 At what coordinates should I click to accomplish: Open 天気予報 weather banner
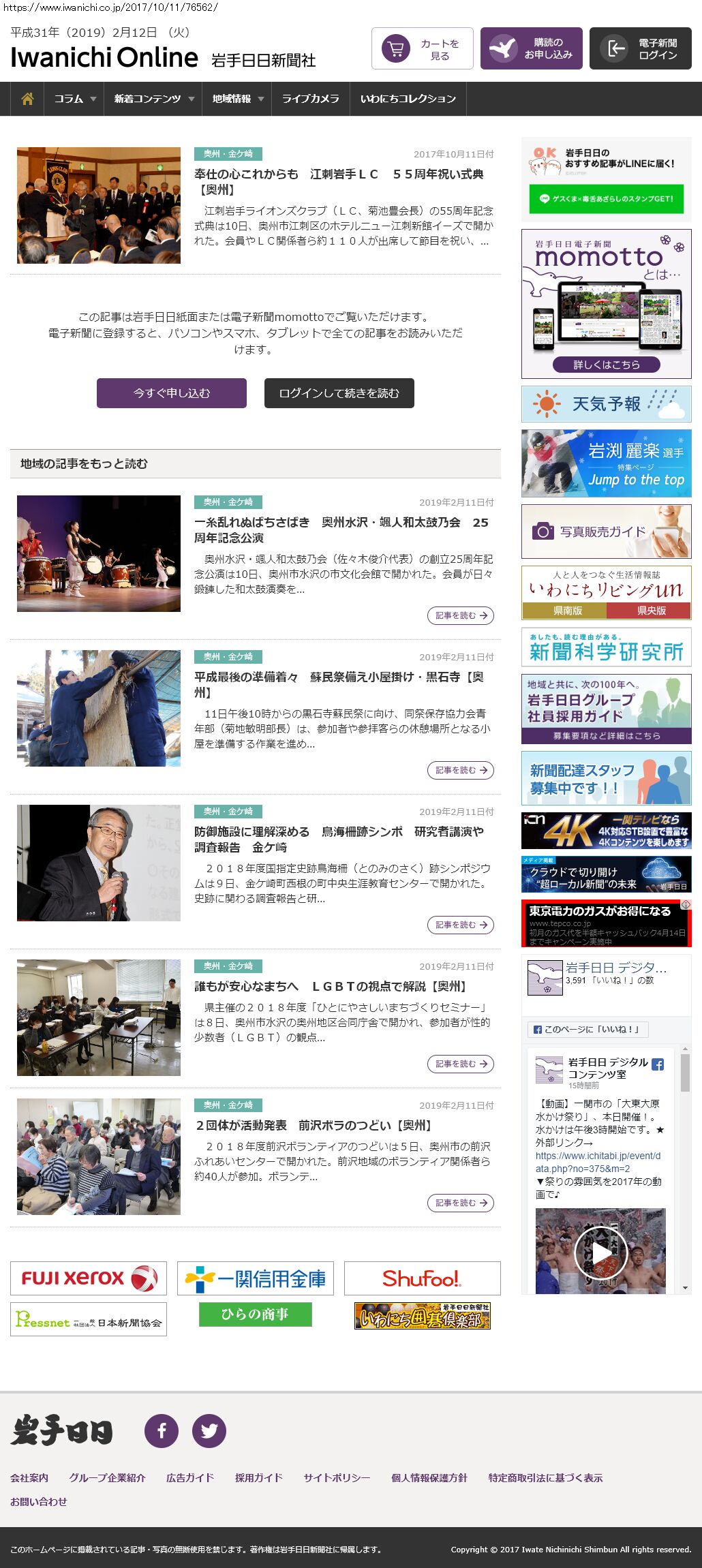point(606,404)
